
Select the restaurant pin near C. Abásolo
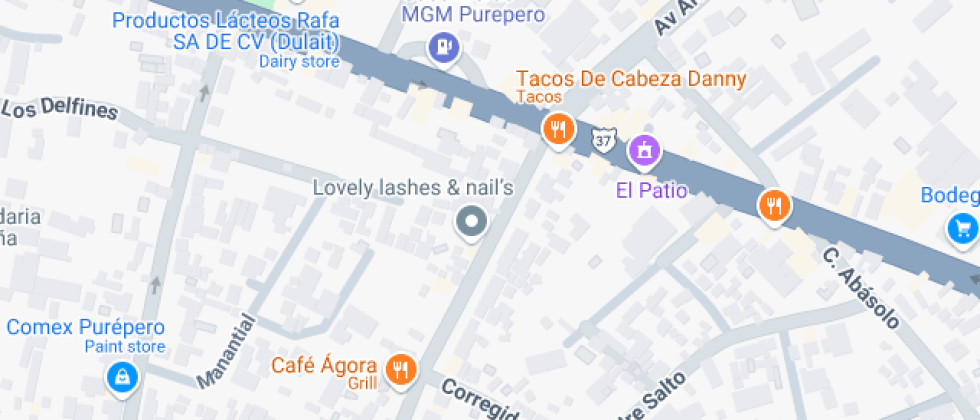(773, 206)
